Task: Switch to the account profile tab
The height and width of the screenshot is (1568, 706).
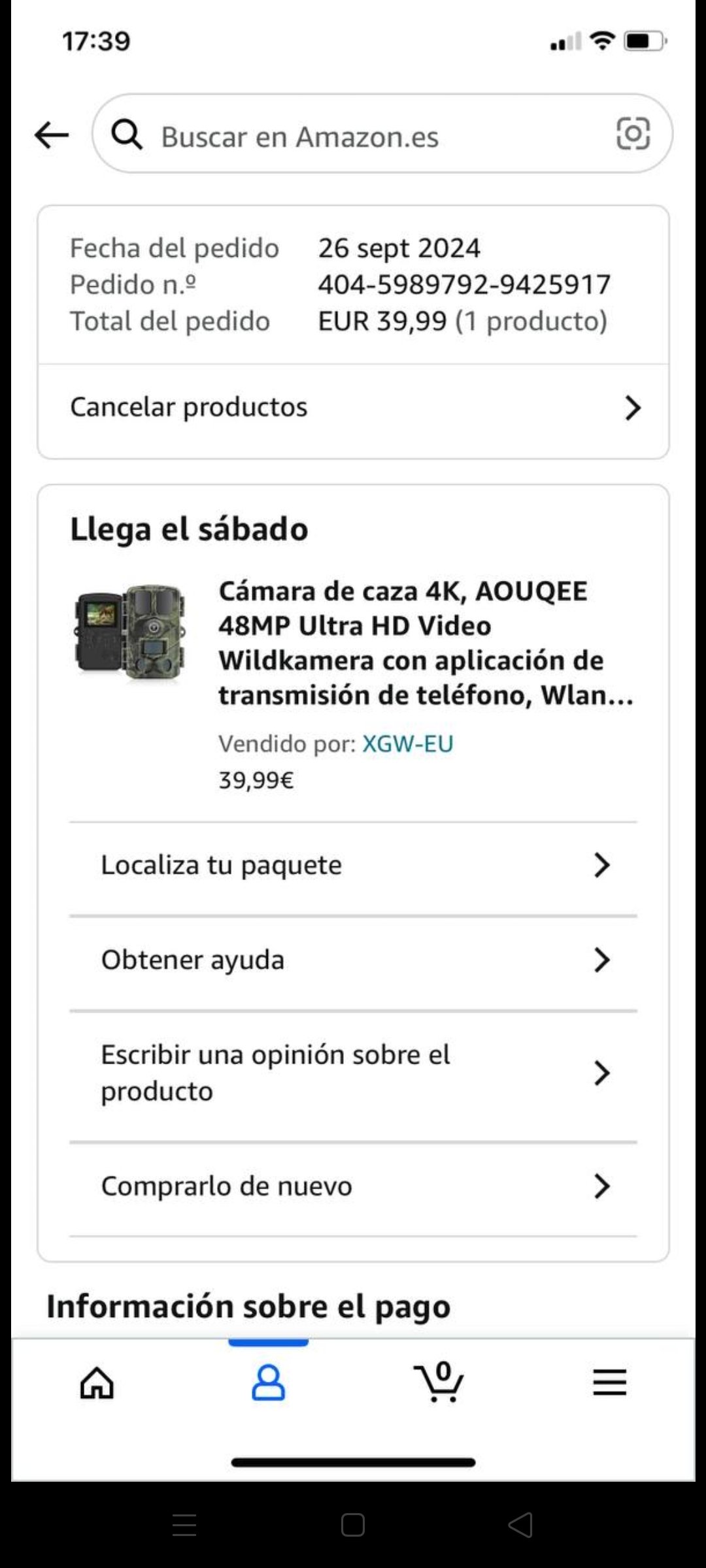Action: 268,1382
